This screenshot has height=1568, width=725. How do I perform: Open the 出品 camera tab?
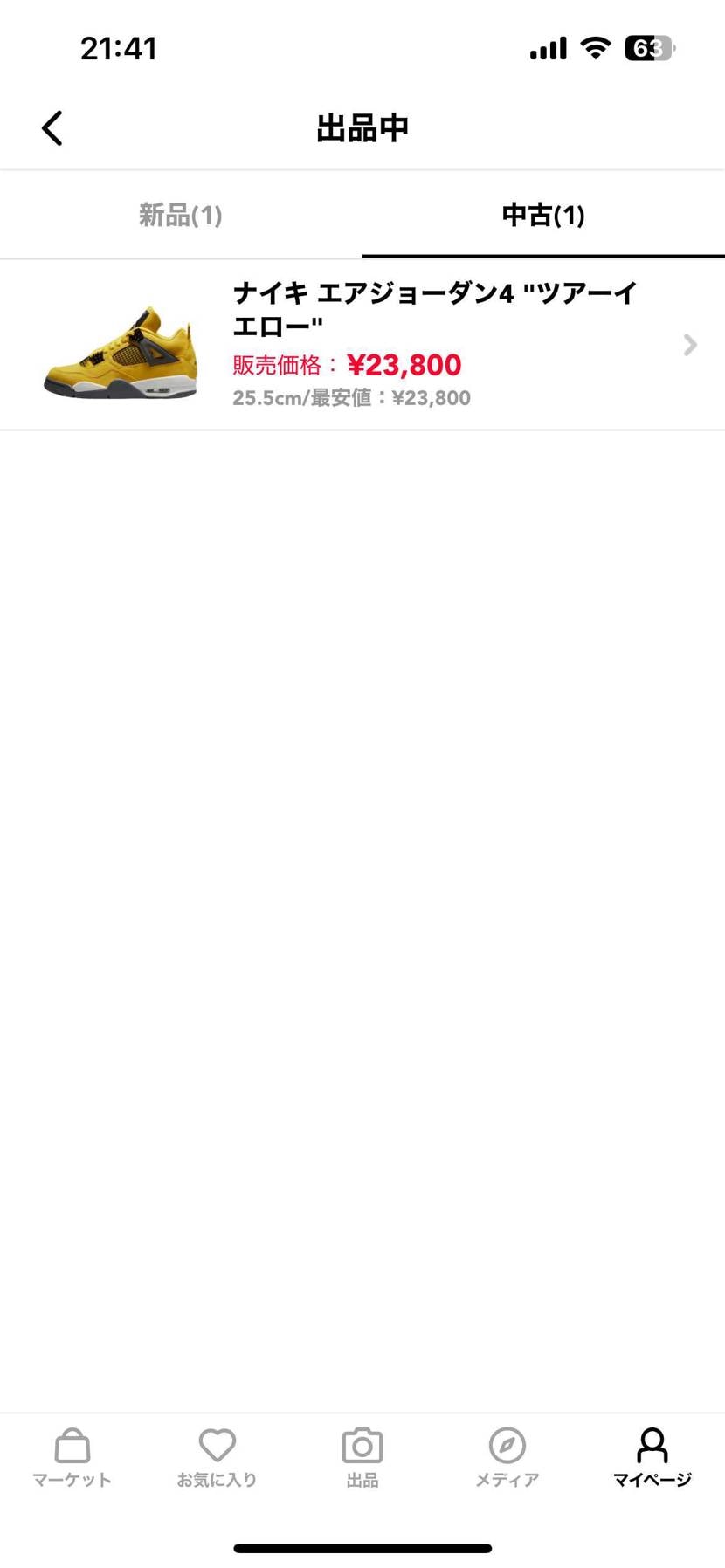(x=362, y=1457)
